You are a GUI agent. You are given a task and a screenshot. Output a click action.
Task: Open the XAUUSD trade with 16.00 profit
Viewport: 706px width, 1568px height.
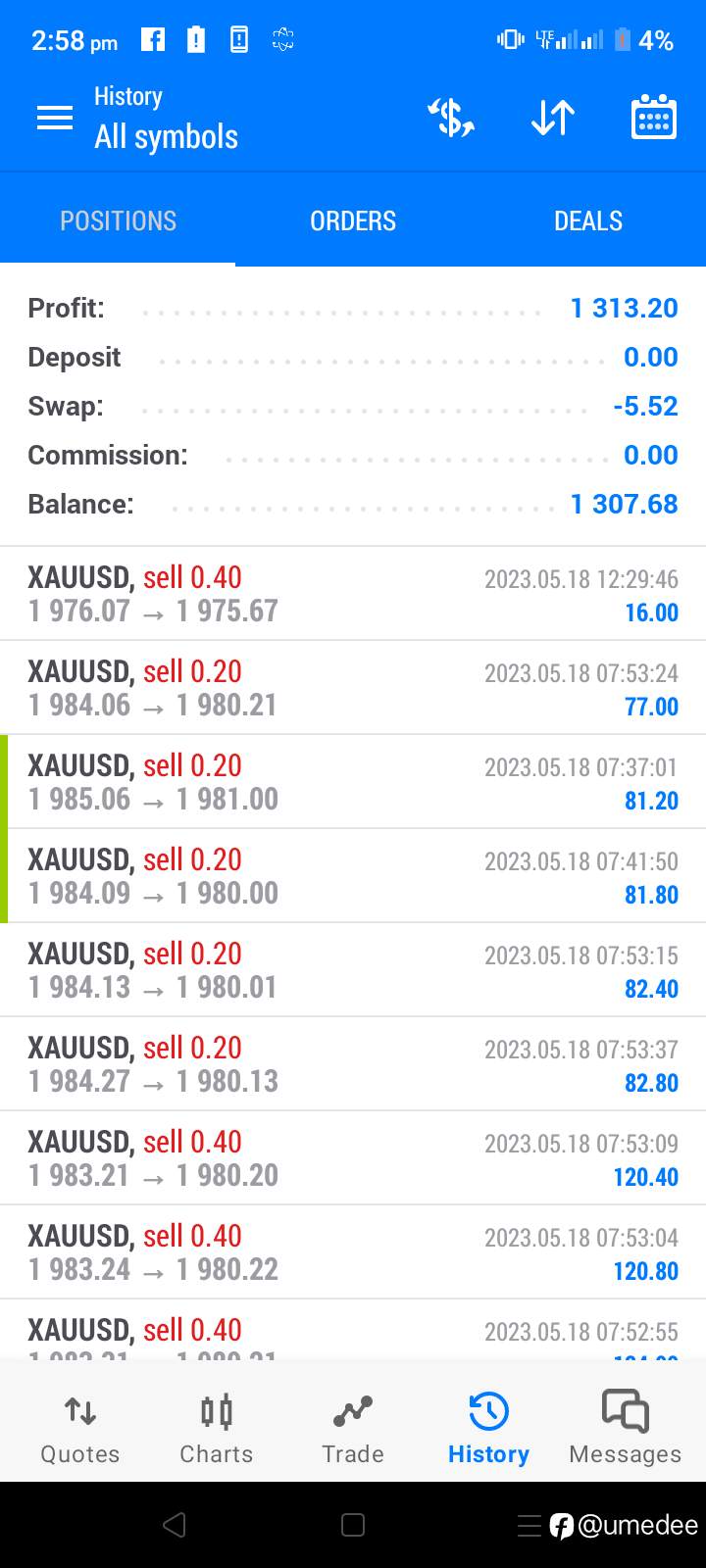pos(353,594)
